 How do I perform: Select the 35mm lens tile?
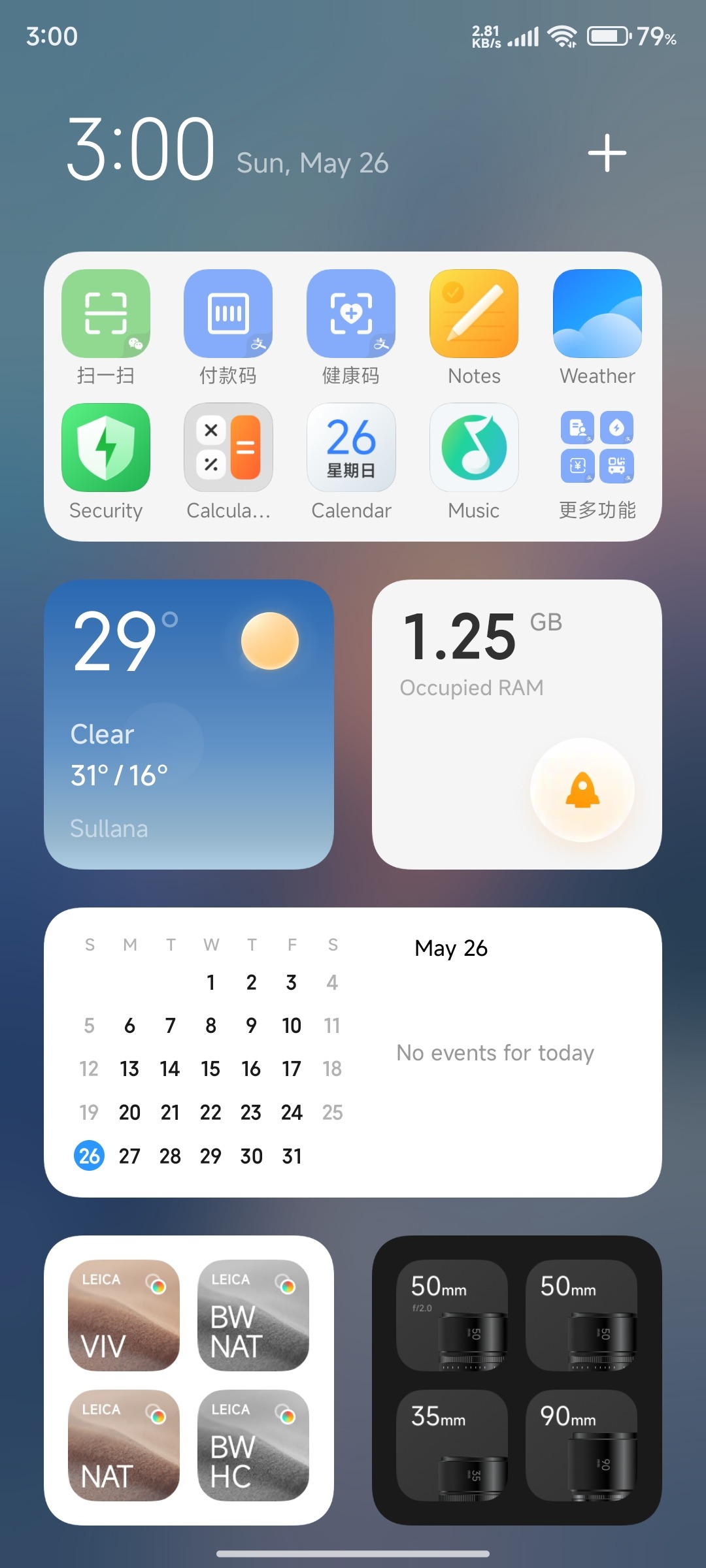pos(452,1445)
